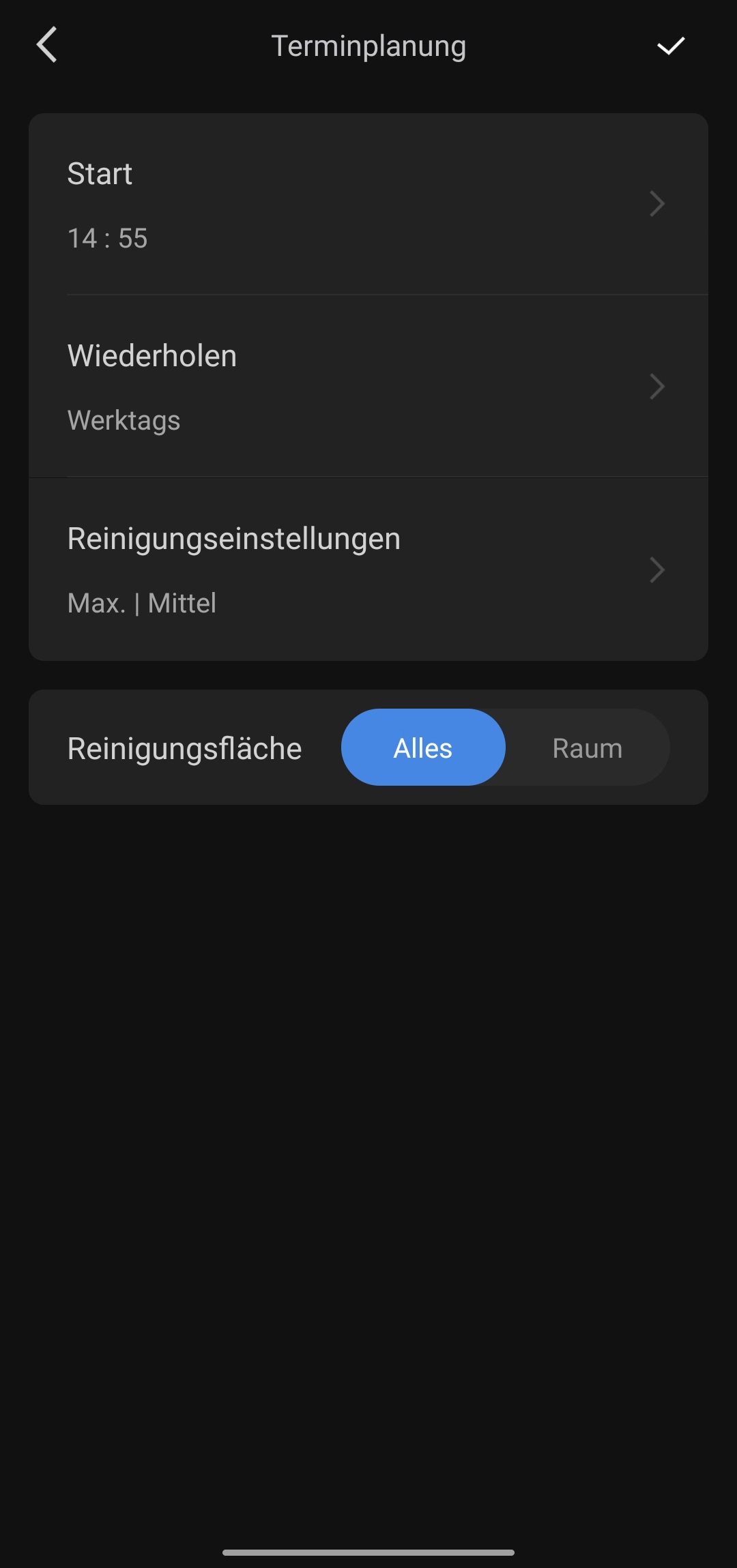Open Reinigungseinstellungen
The height and width of the screenshot is (1568, 737).
[x=367, y=569]
